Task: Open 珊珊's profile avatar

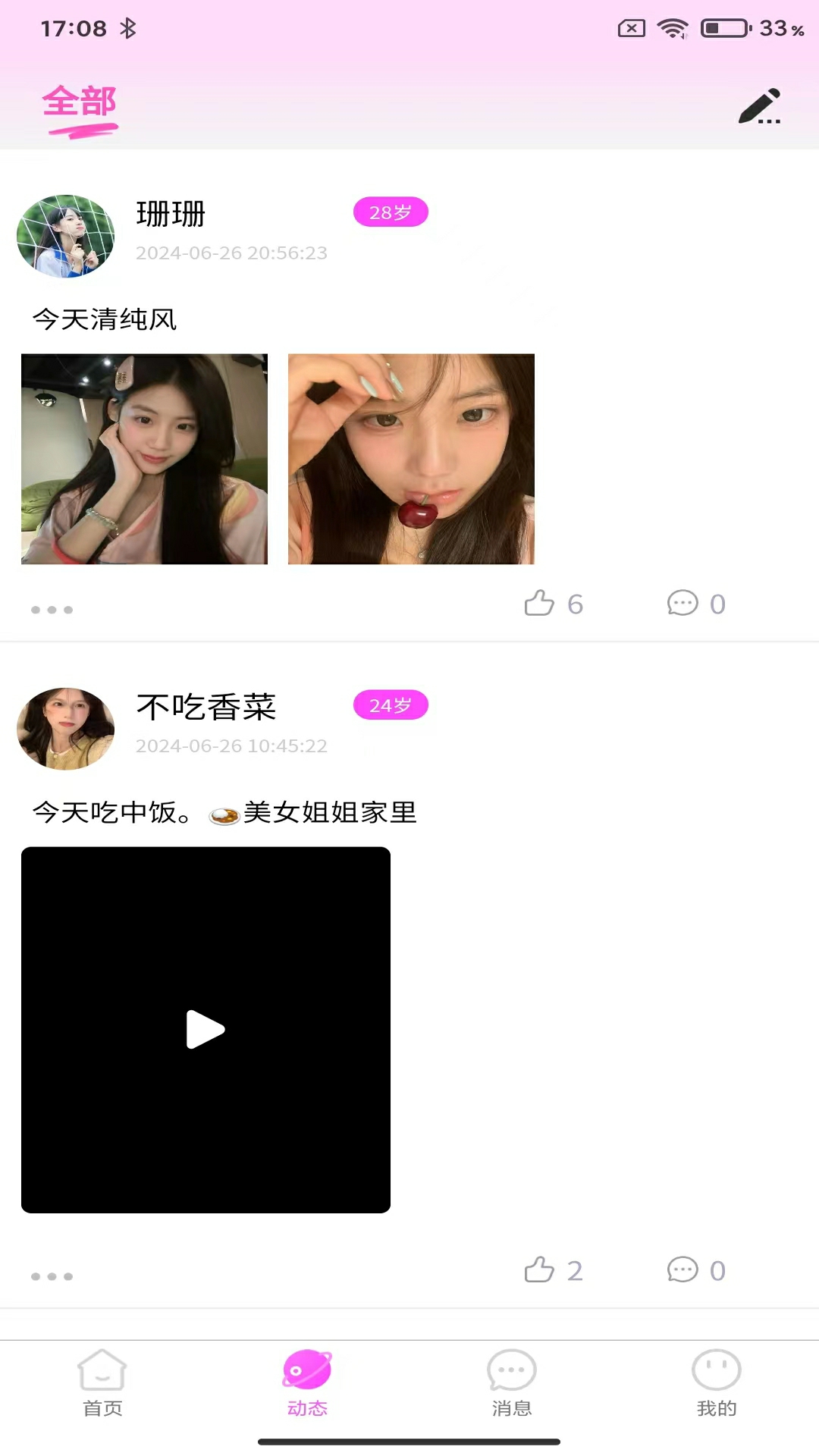Action: 66,236
